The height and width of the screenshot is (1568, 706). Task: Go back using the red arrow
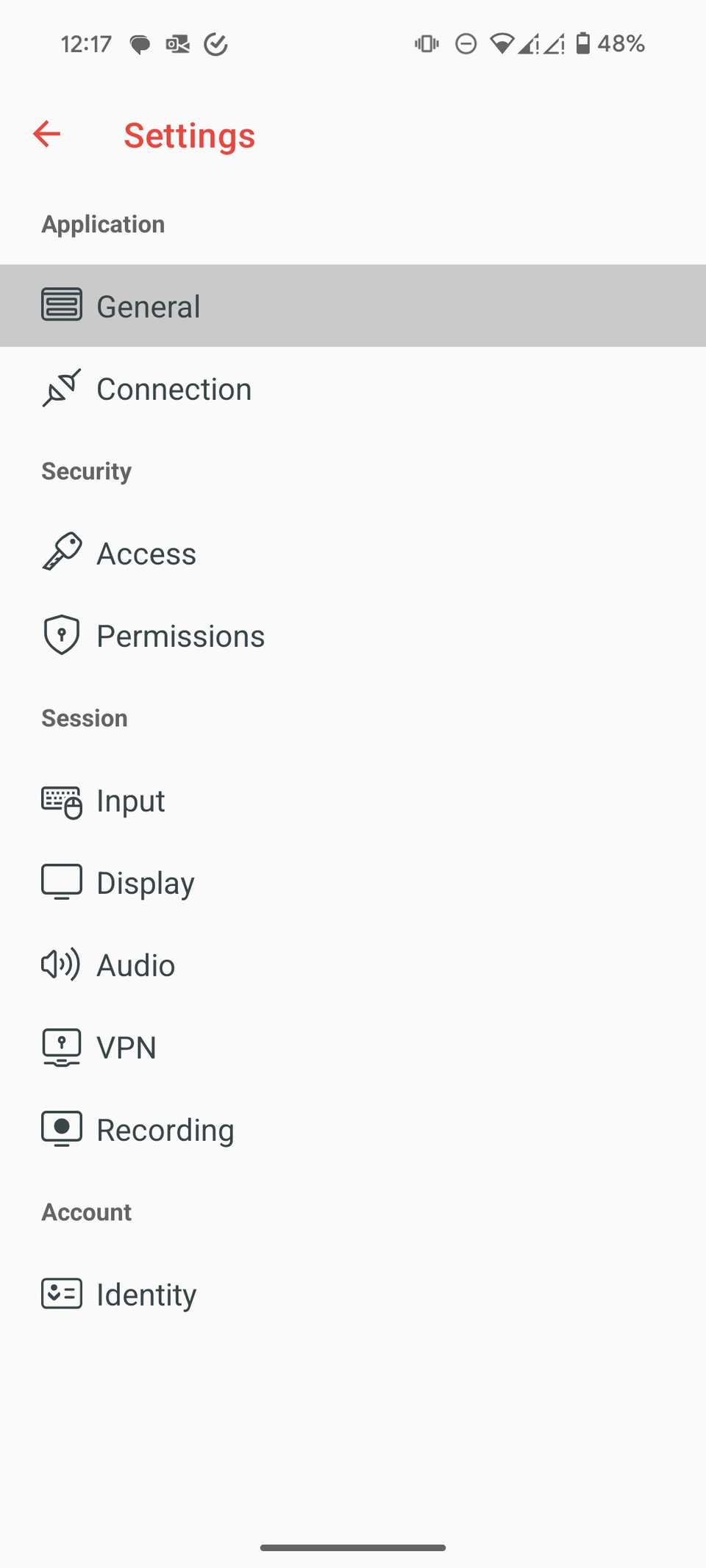pyautogui.click(x=46, y=135)
